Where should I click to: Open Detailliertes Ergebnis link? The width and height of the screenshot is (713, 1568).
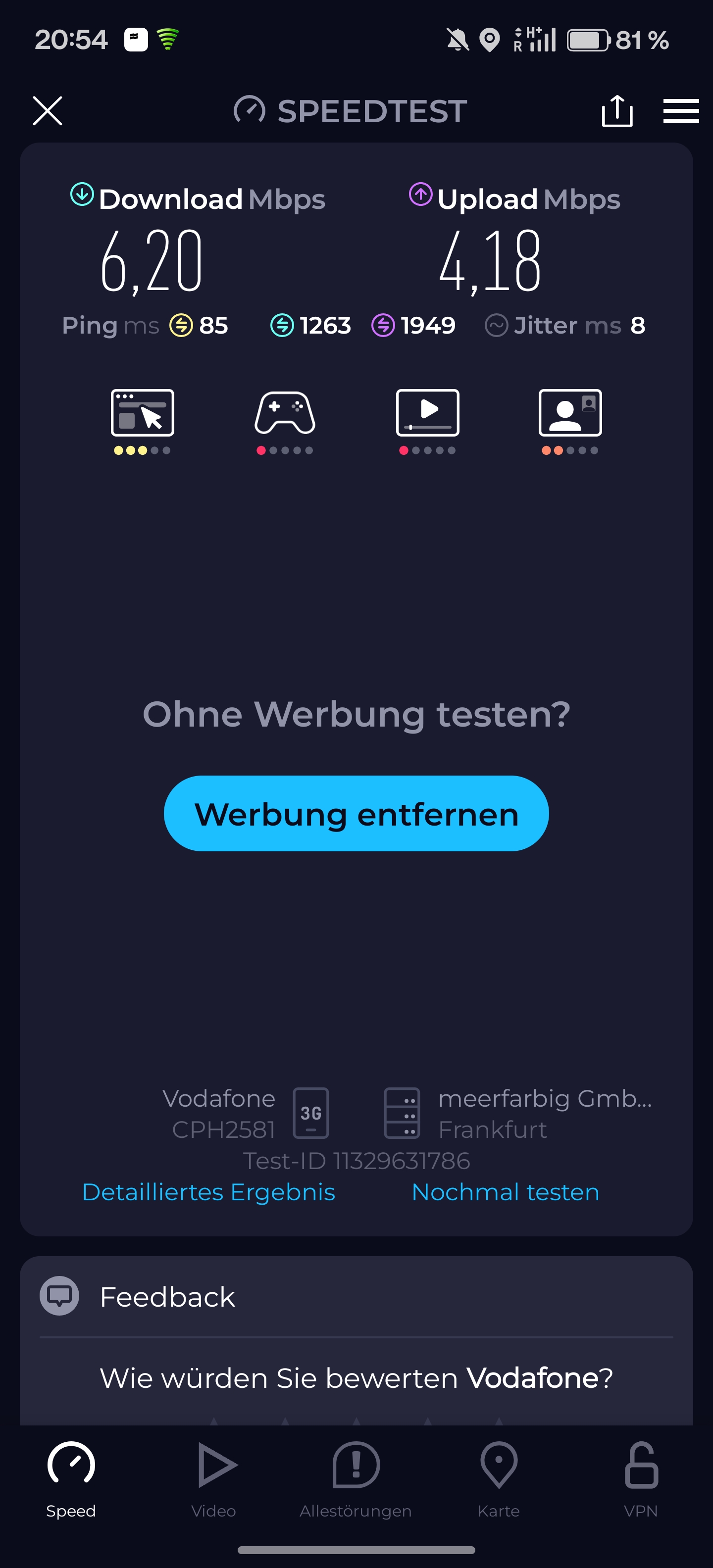click(x=208, y=1192)
